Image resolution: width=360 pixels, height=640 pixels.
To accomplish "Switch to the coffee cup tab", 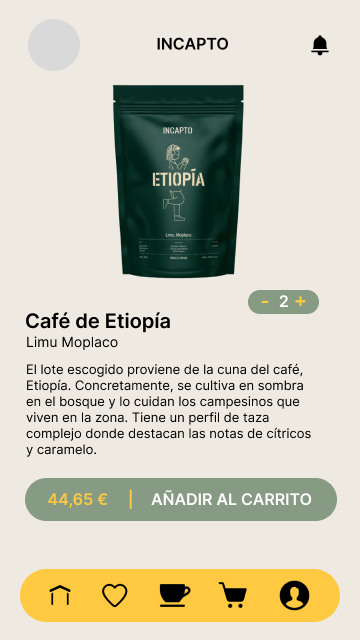I will (x=175, y=595).
